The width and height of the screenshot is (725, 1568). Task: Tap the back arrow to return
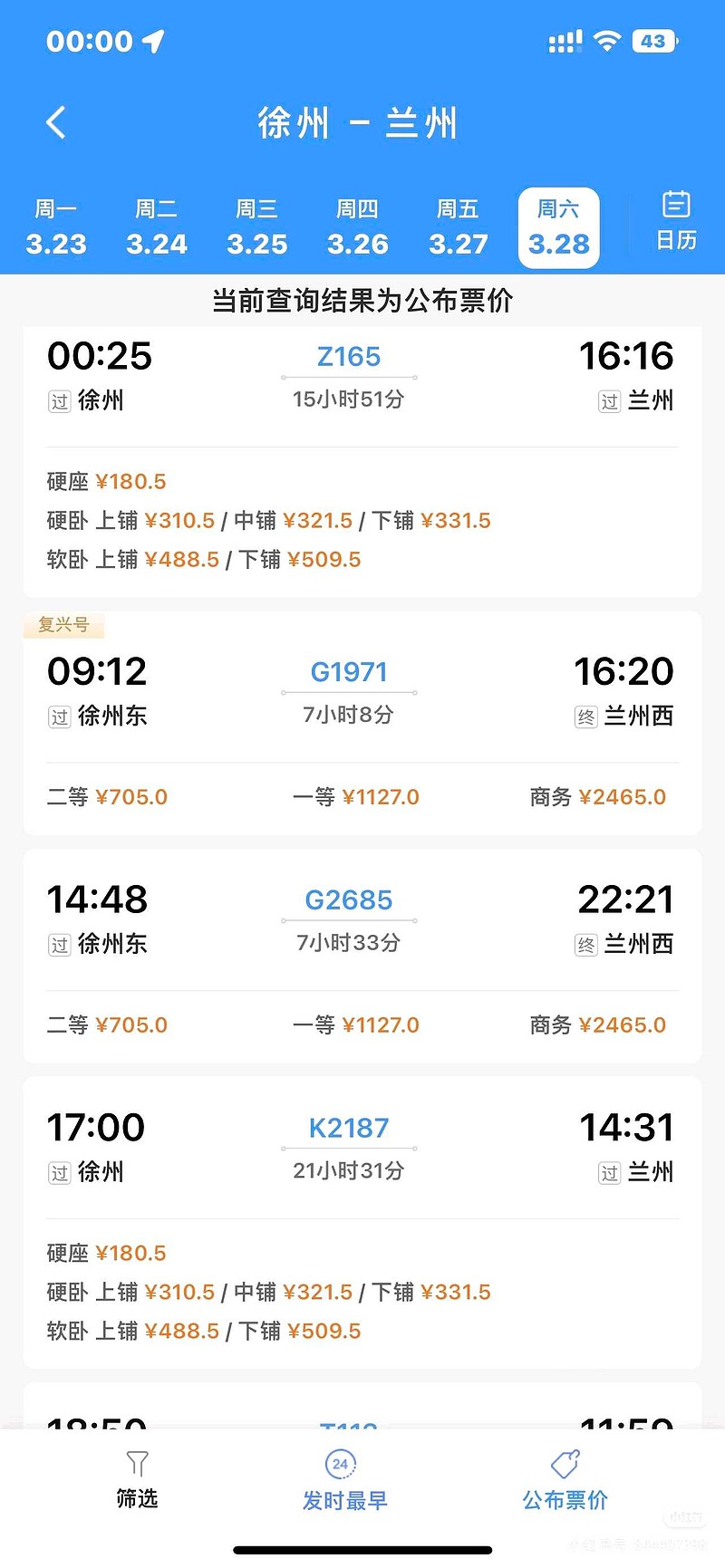pos(54,121)
